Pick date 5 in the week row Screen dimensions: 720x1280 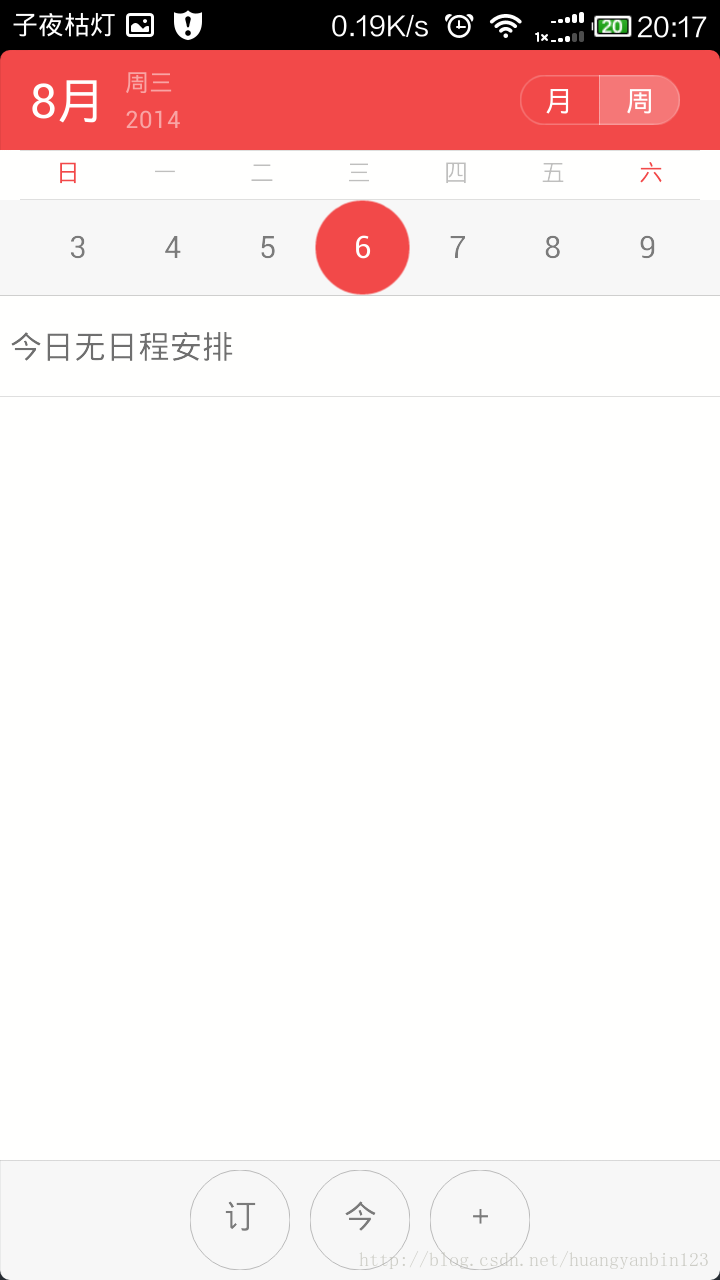(268, 247)
